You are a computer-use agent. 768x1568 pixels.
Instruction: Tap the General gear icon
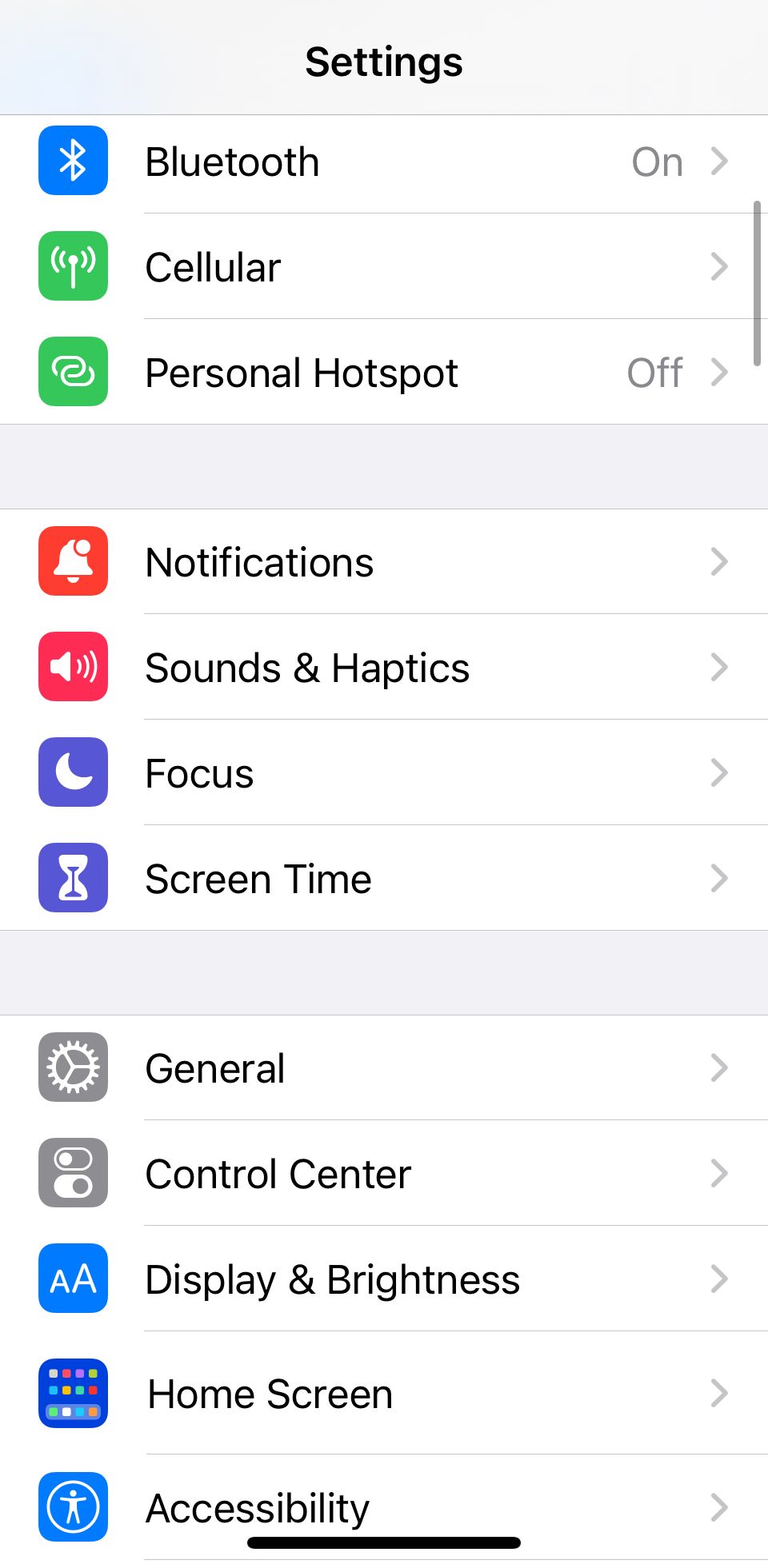[x=73, y=1067]
